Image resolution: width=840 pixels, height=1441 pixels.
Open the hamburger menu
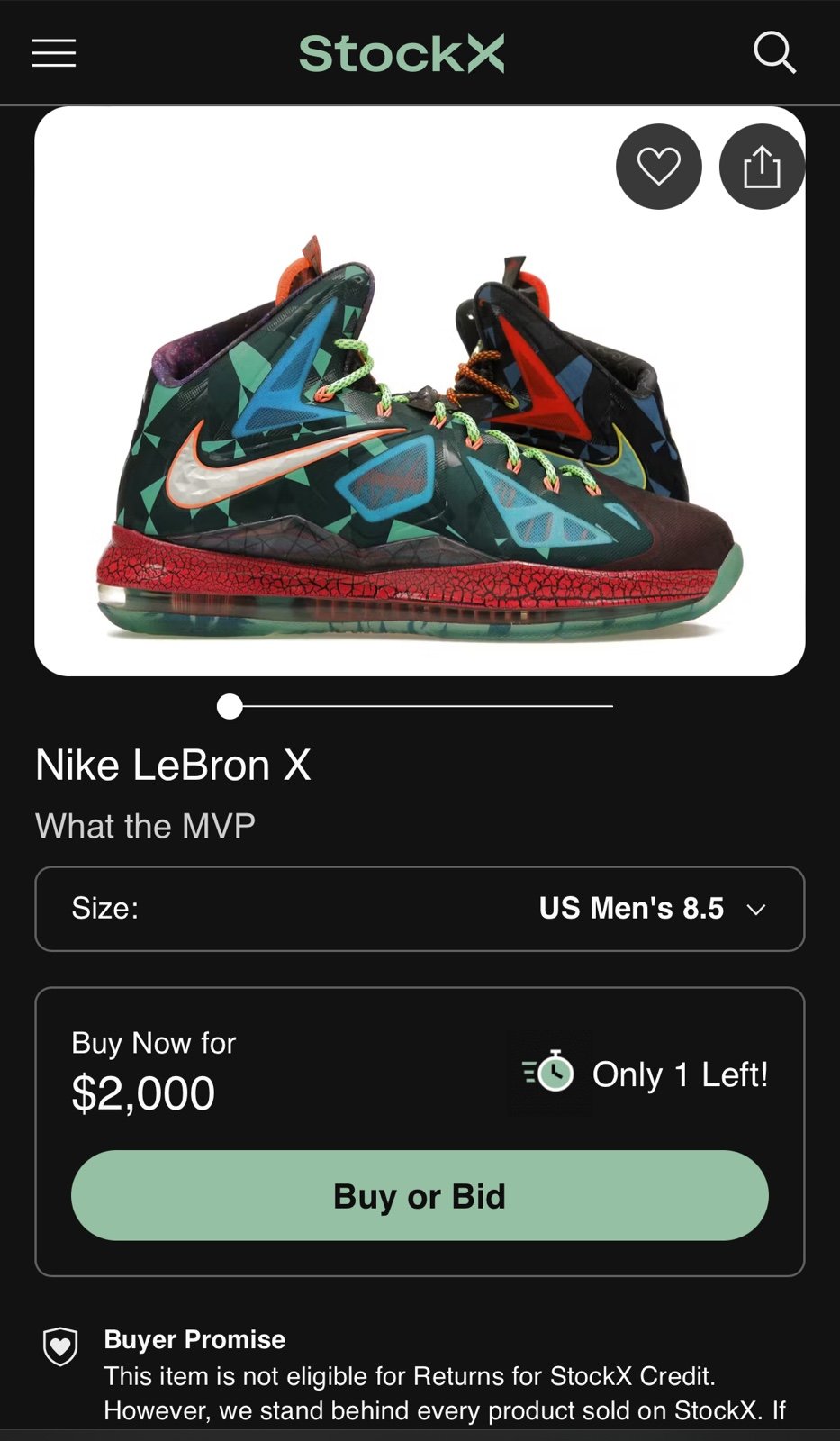click(54, 53)
